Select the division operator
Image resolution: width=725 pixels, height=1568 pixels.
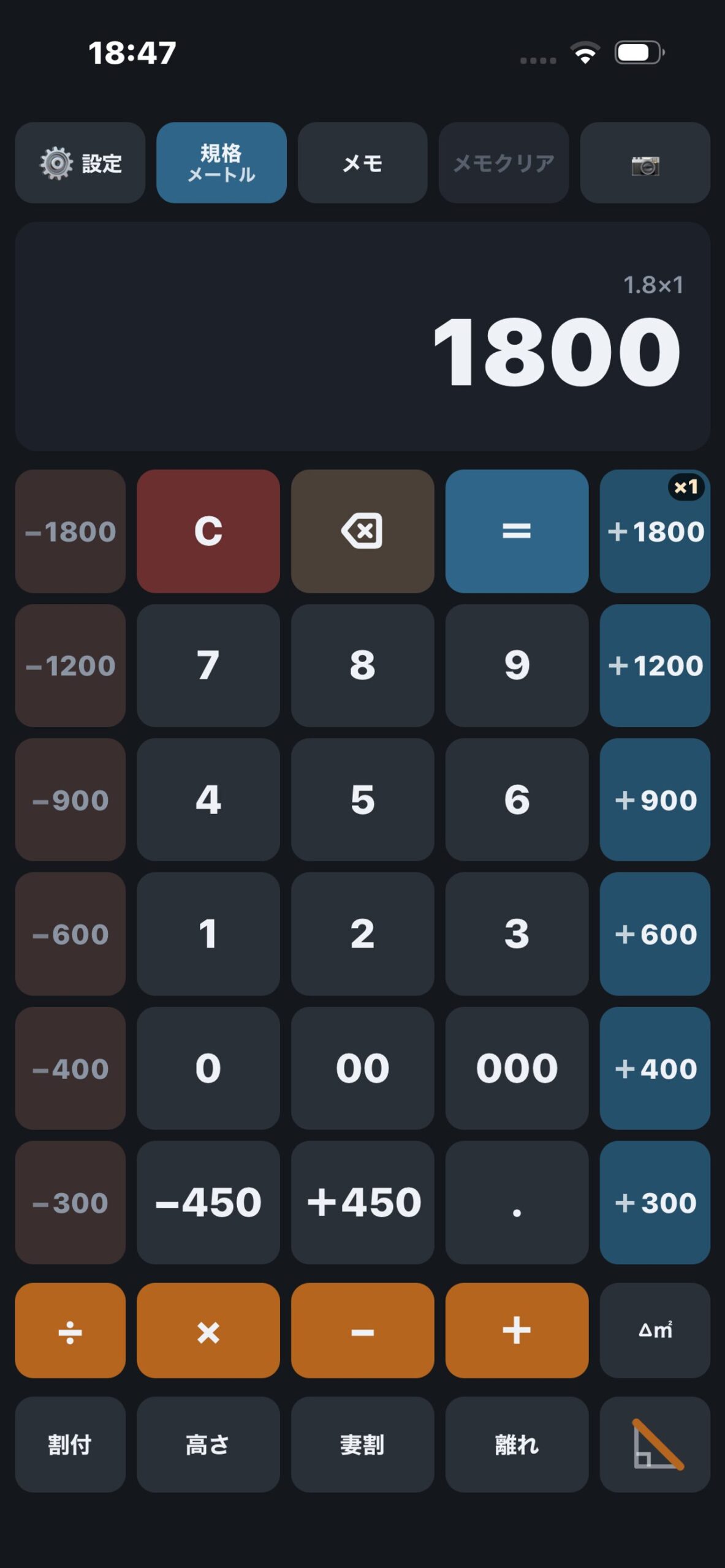pyautogui.click(x=70, y=1330)
